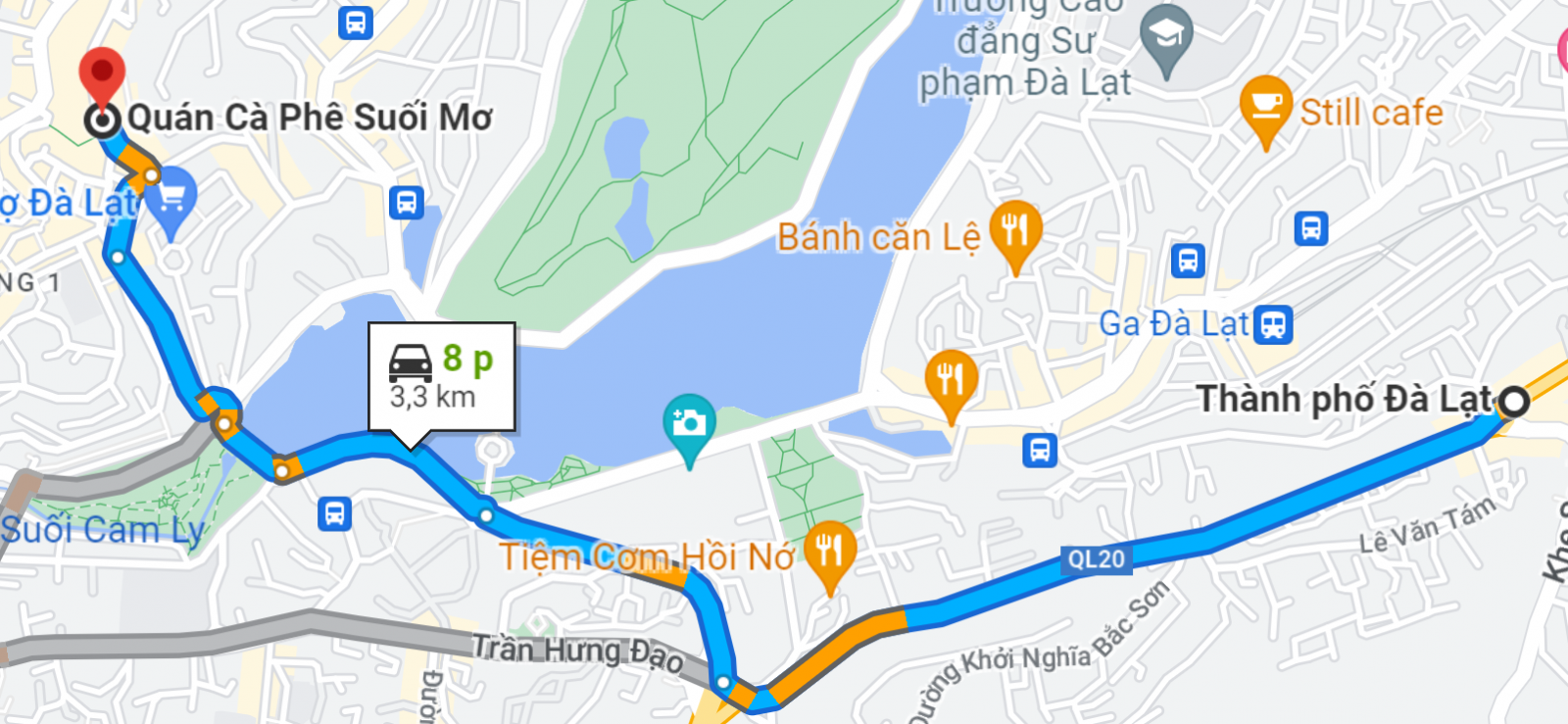This screenshot has width=1568, height=724.
Task: Tap the Still cafe marker
Action: point(1265,106)
